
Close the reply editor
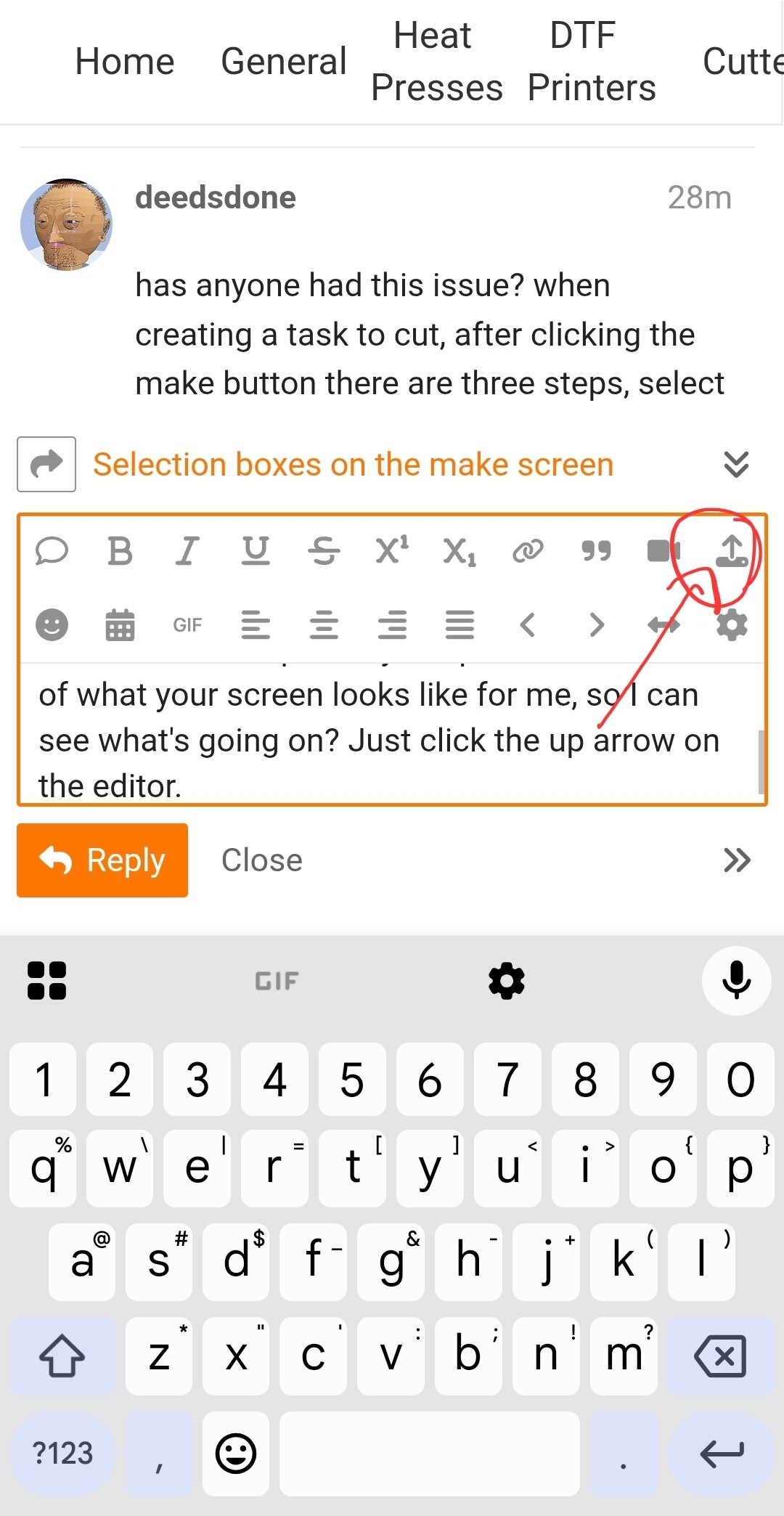(x=262, y=860)
